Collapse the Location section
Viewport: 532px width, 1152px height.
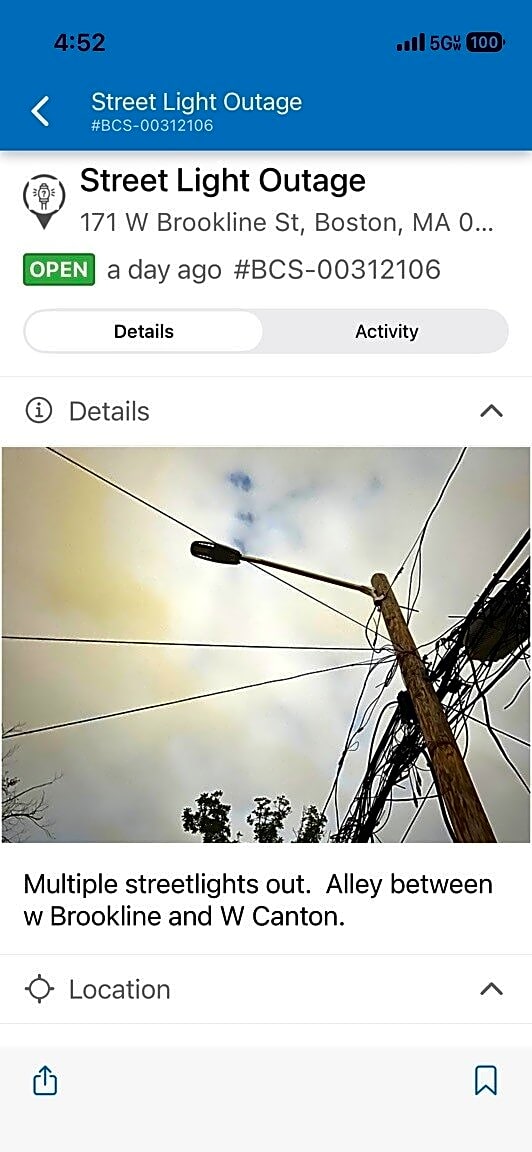coord(491,989)
